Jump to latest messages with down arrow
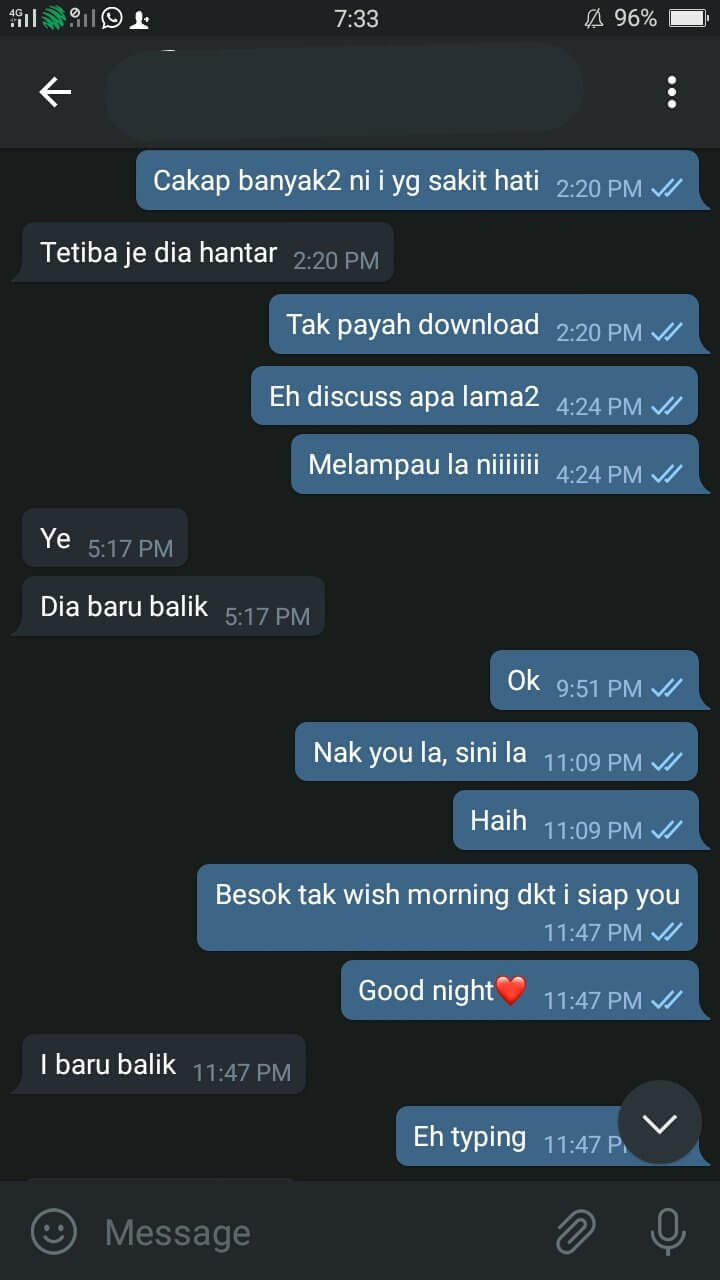Viewport: 720px width, 1280px height. coord(659,1123)
